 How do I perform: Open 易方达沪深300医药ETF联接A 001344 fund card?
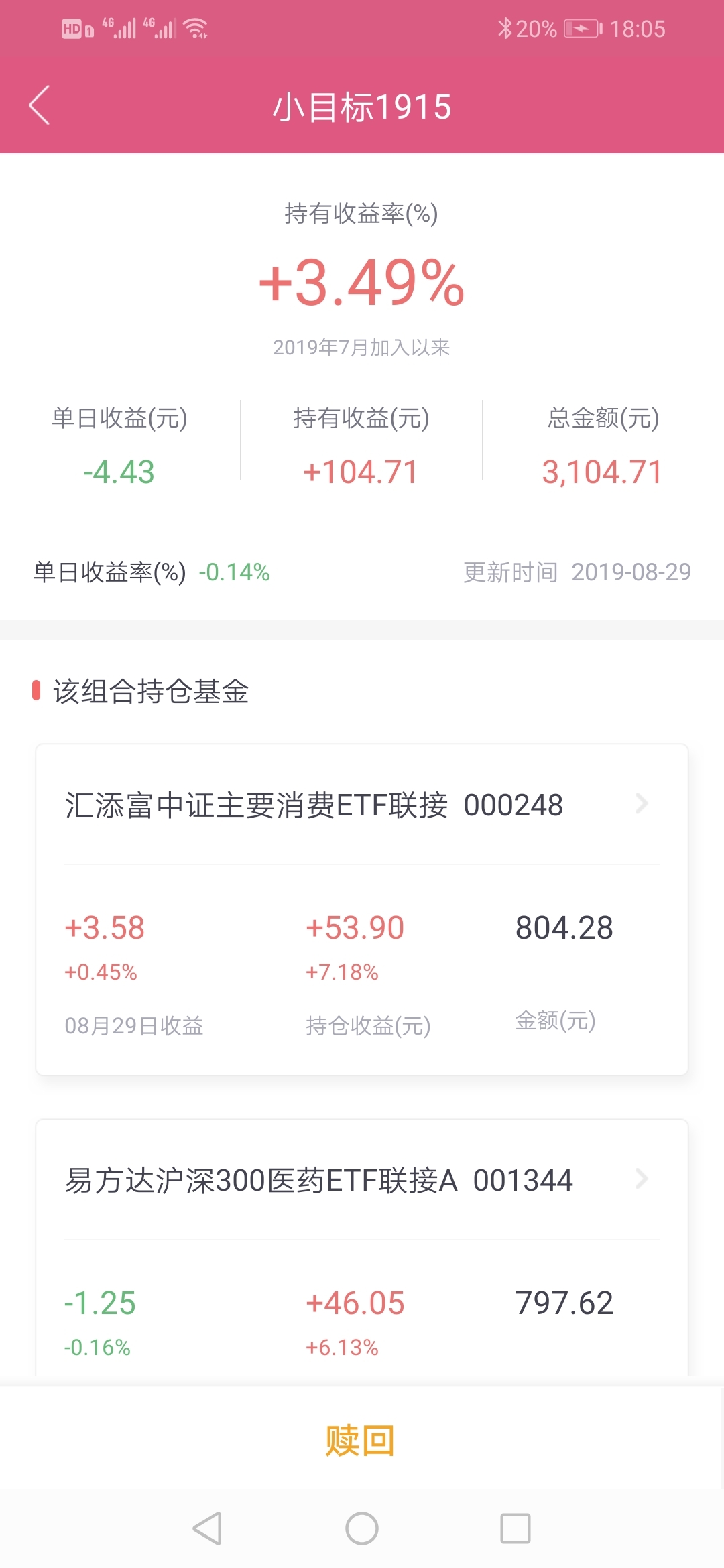[362, 1247]
